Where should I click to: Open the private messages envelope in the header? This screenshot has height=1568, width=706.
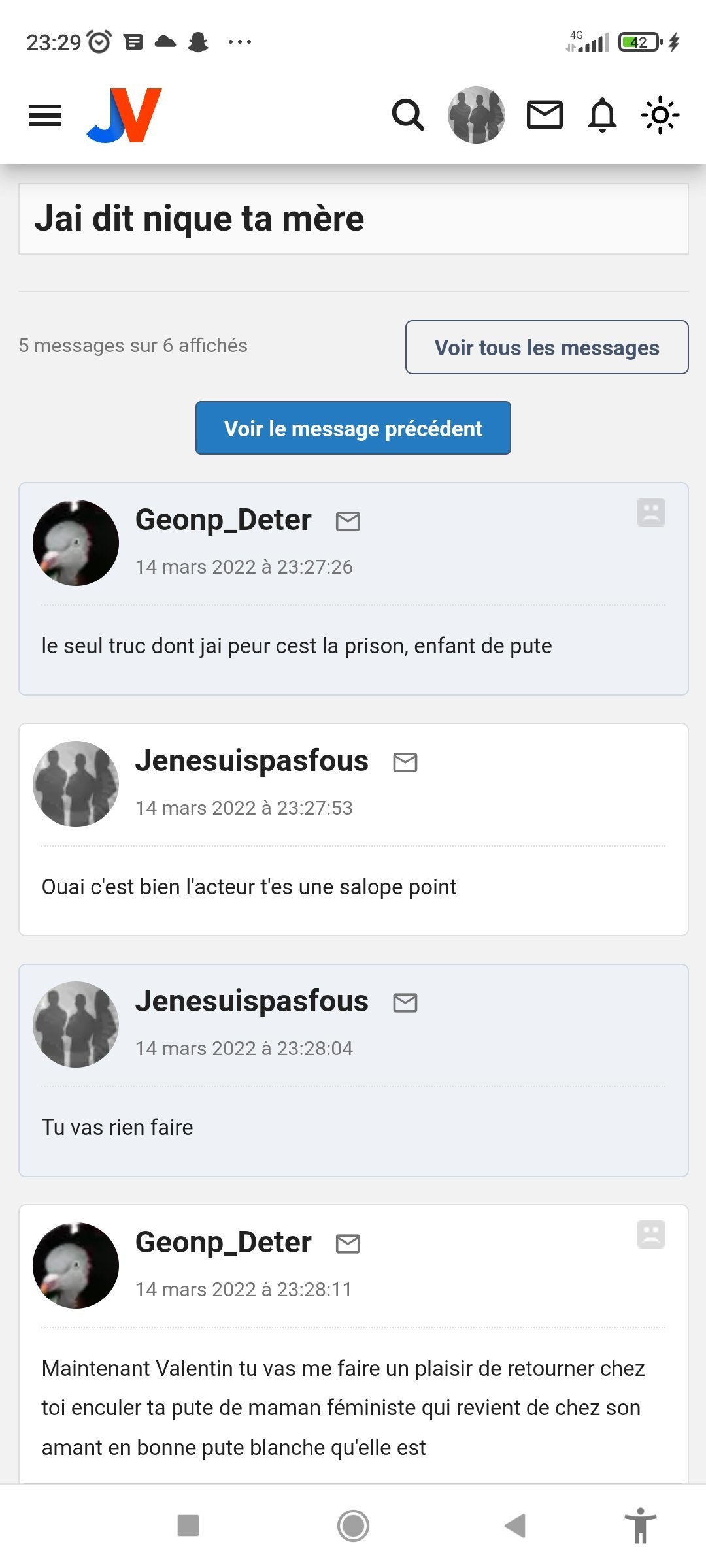(545, 115)
